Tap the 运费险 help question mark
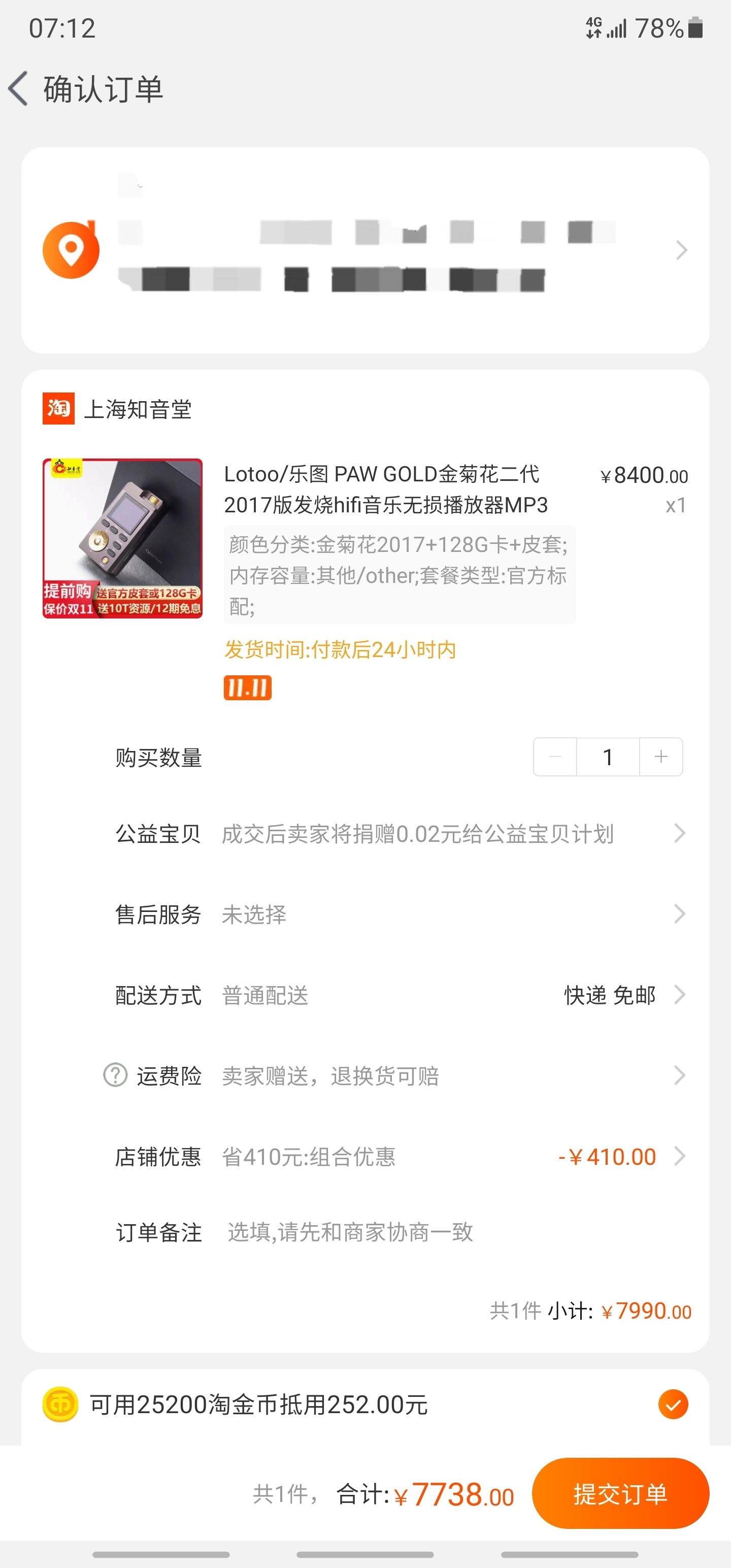Viewport: 731px width, 1568px height. pos(115,1075)
